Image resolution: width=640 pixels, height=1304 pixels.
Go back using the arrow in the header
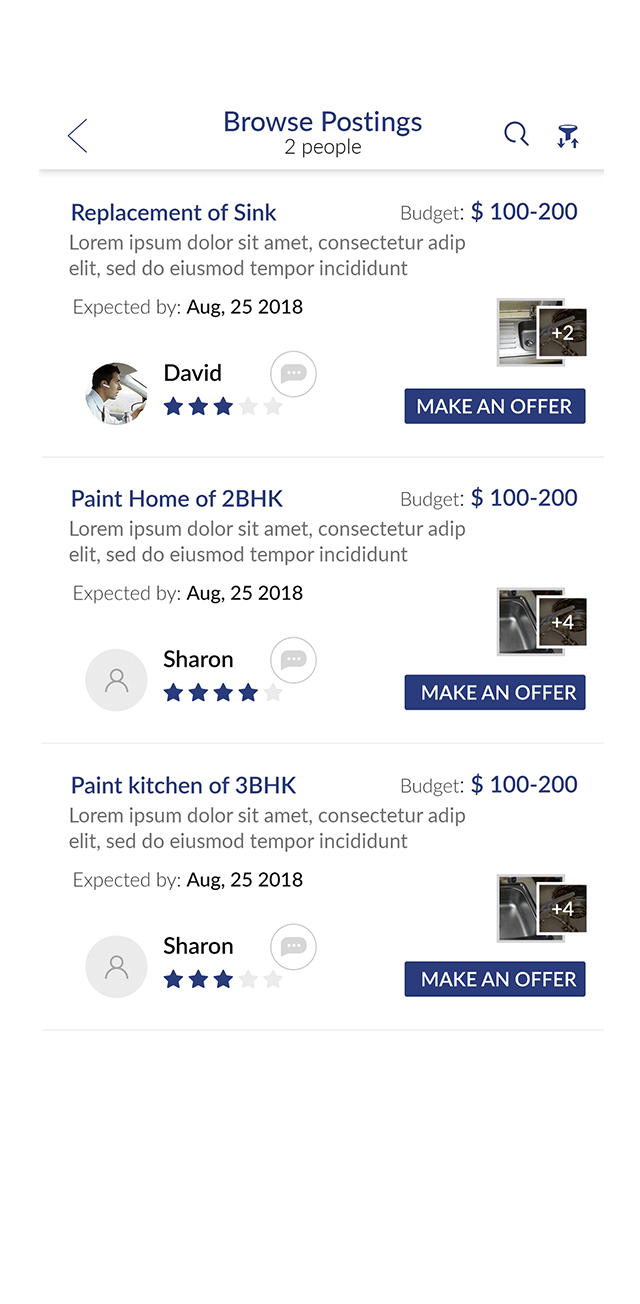tap(77, 135)
